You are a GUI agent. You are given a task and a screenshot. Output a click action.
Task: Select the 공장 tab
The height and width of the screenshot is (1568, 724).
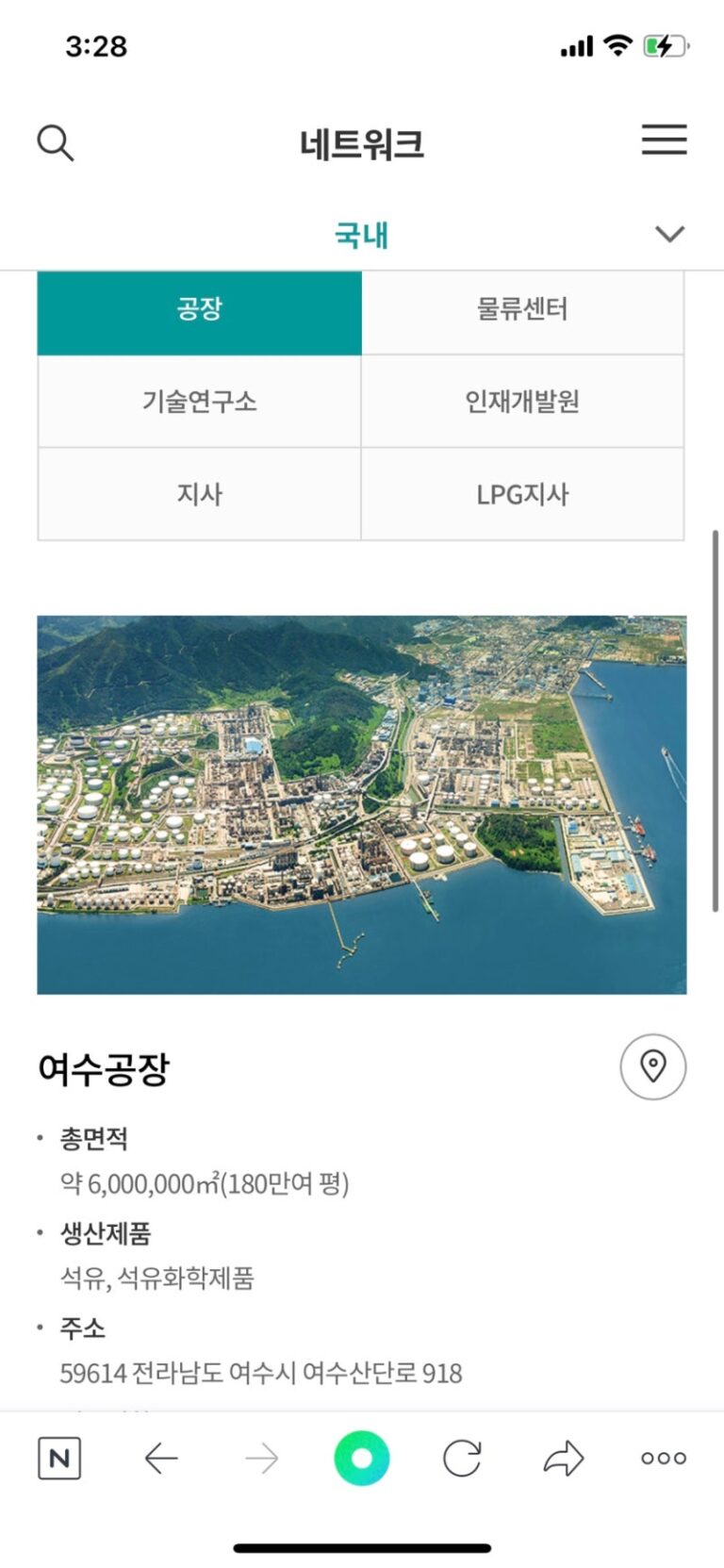coord(199,309)
